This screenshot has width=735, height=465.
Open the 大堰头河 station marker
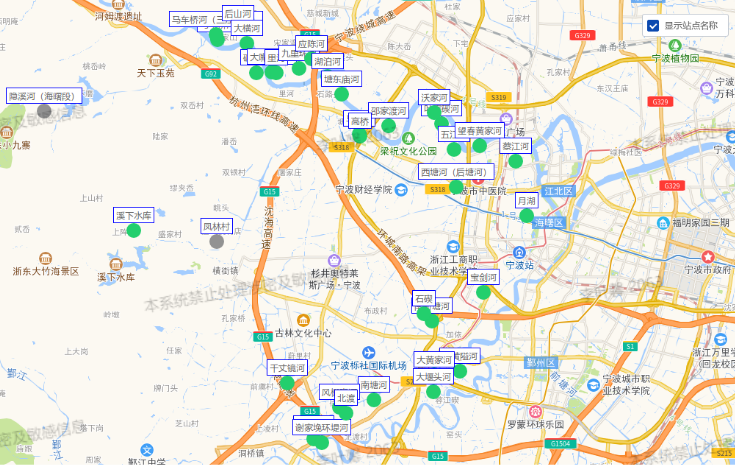tap(433, 392)
